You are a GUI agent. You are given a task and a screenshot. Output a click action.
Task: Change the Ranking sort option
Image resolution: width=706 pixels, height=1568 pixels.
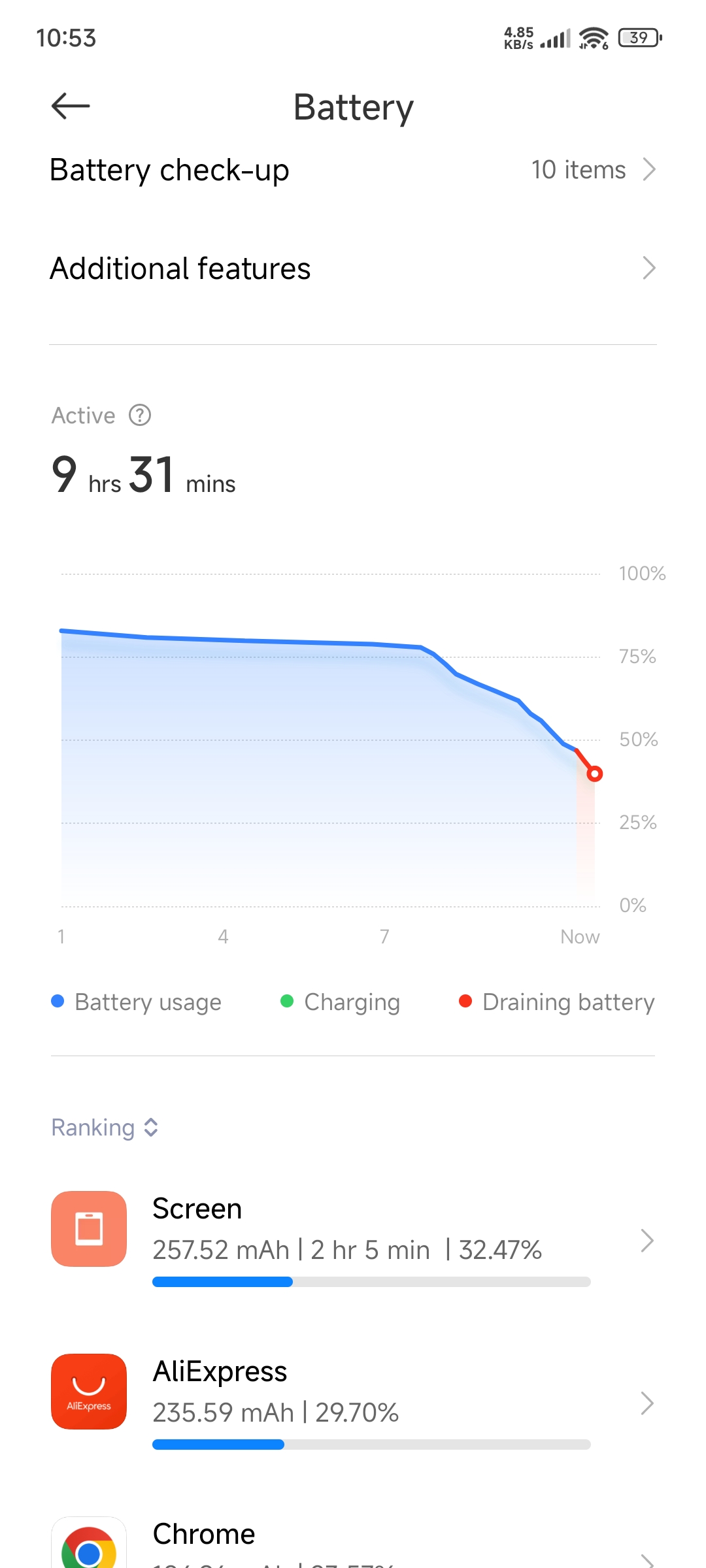tap(105, 1128)
